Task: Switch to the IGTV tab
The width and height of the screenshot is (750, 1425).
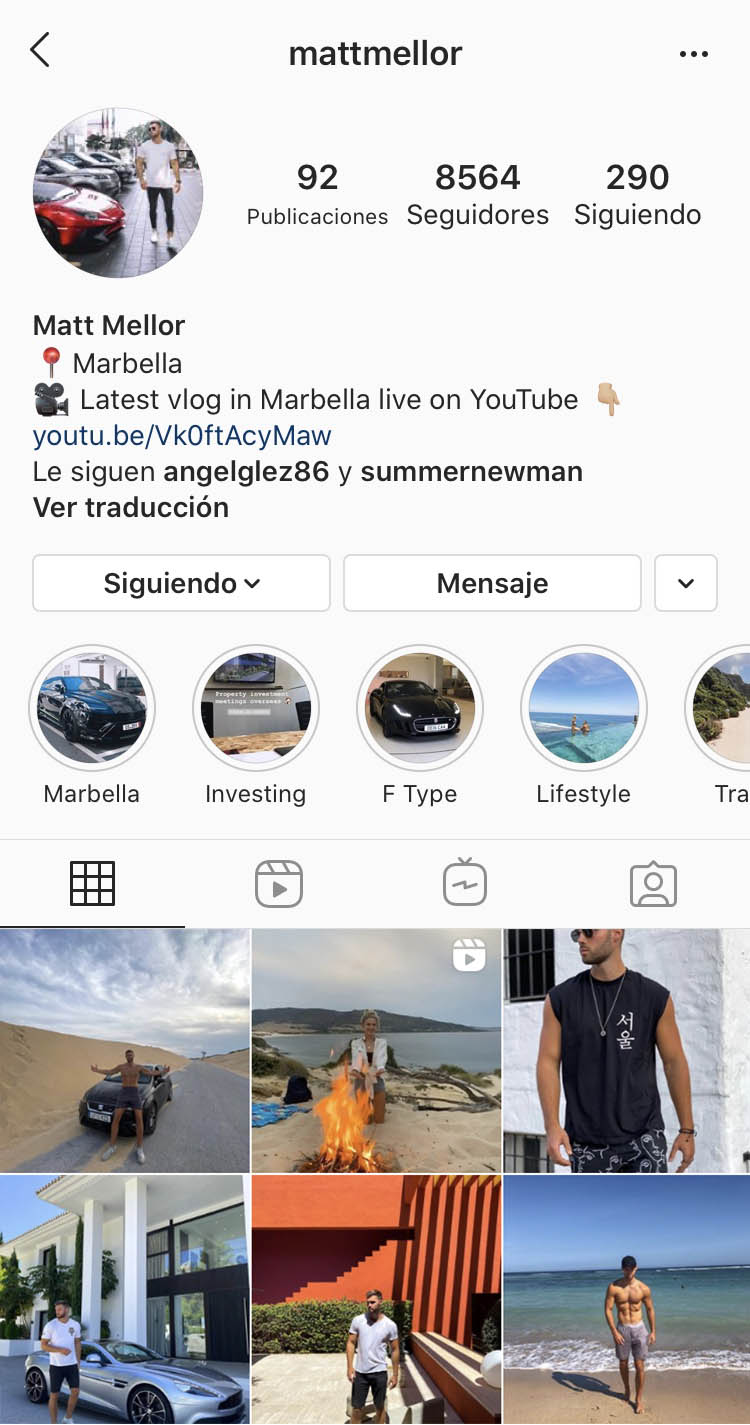Action: click(x=465, y=884)
